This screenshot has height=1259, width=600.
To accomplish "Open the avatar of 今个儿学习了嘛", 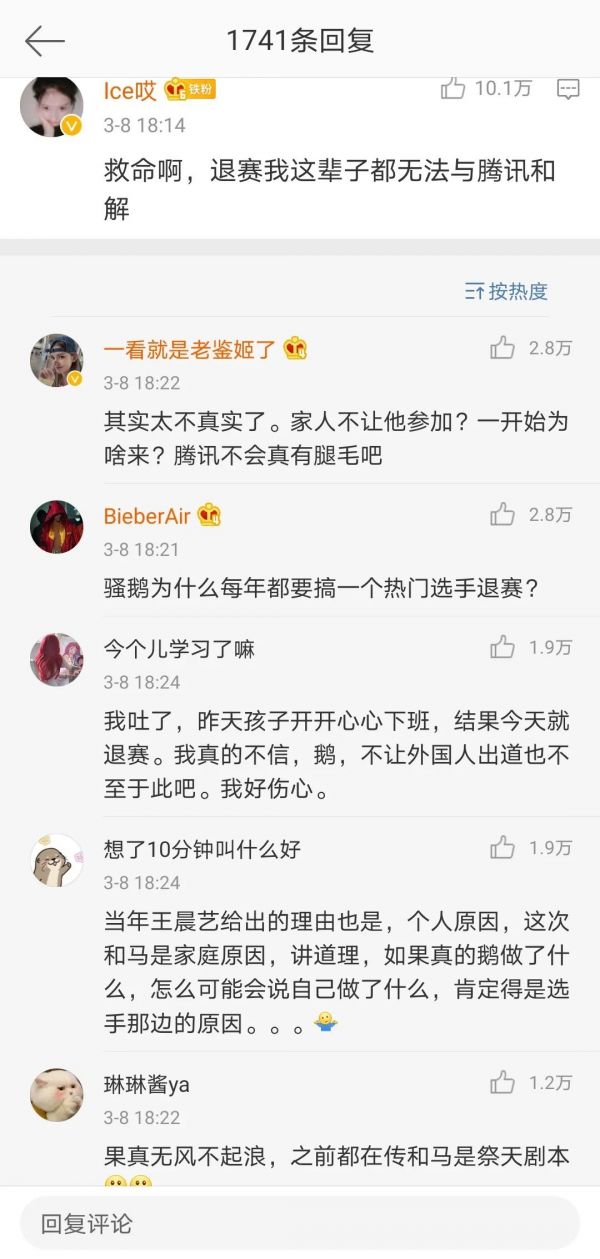I will coord(56,659).
